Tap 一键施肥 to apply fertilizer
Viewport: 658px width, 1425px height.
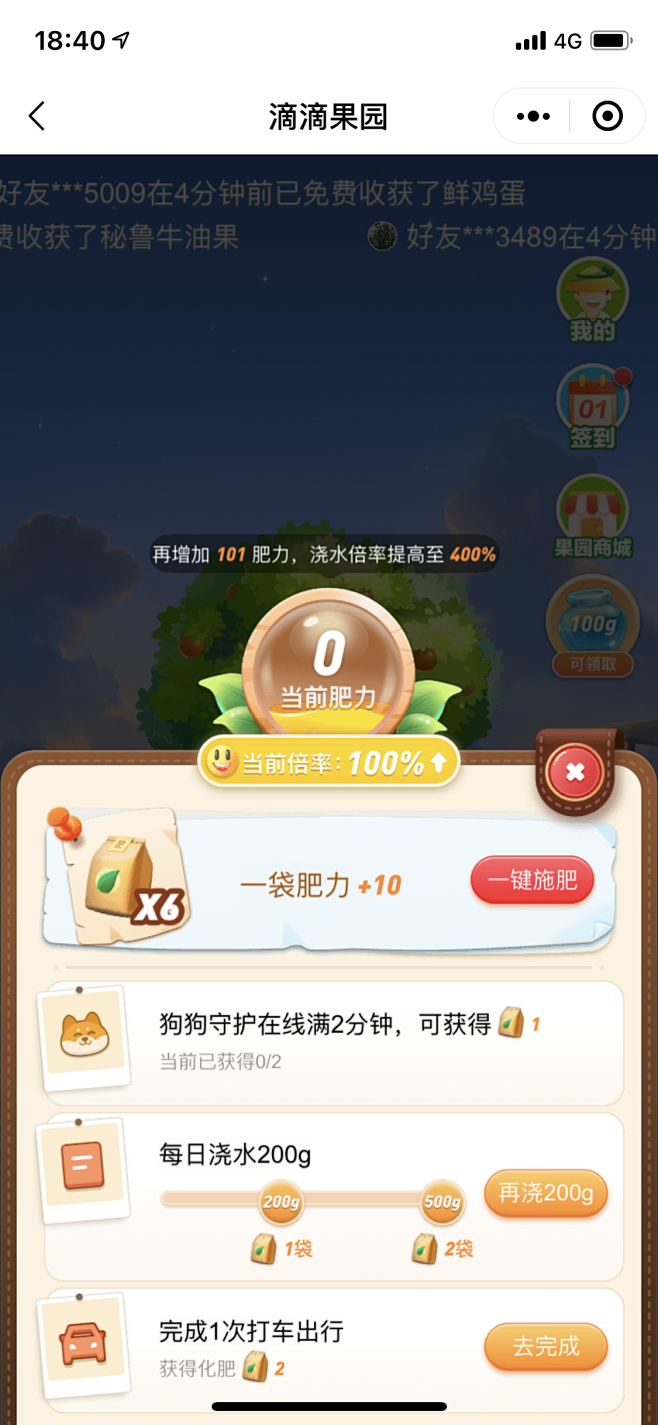pyautogui.click(x=532, y=880)
